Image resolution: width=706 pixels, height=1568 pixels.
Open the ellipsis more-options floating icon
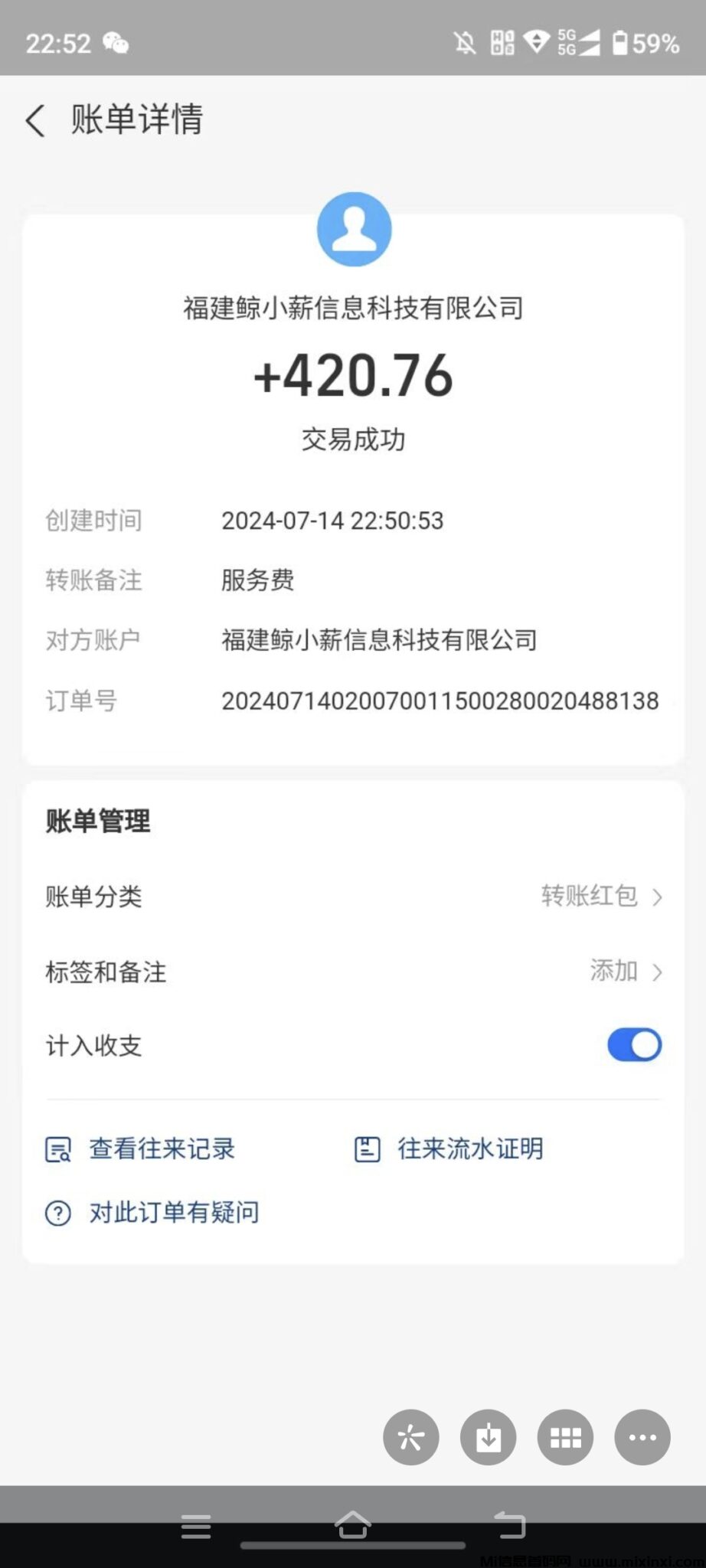(x=642, y=1437)
